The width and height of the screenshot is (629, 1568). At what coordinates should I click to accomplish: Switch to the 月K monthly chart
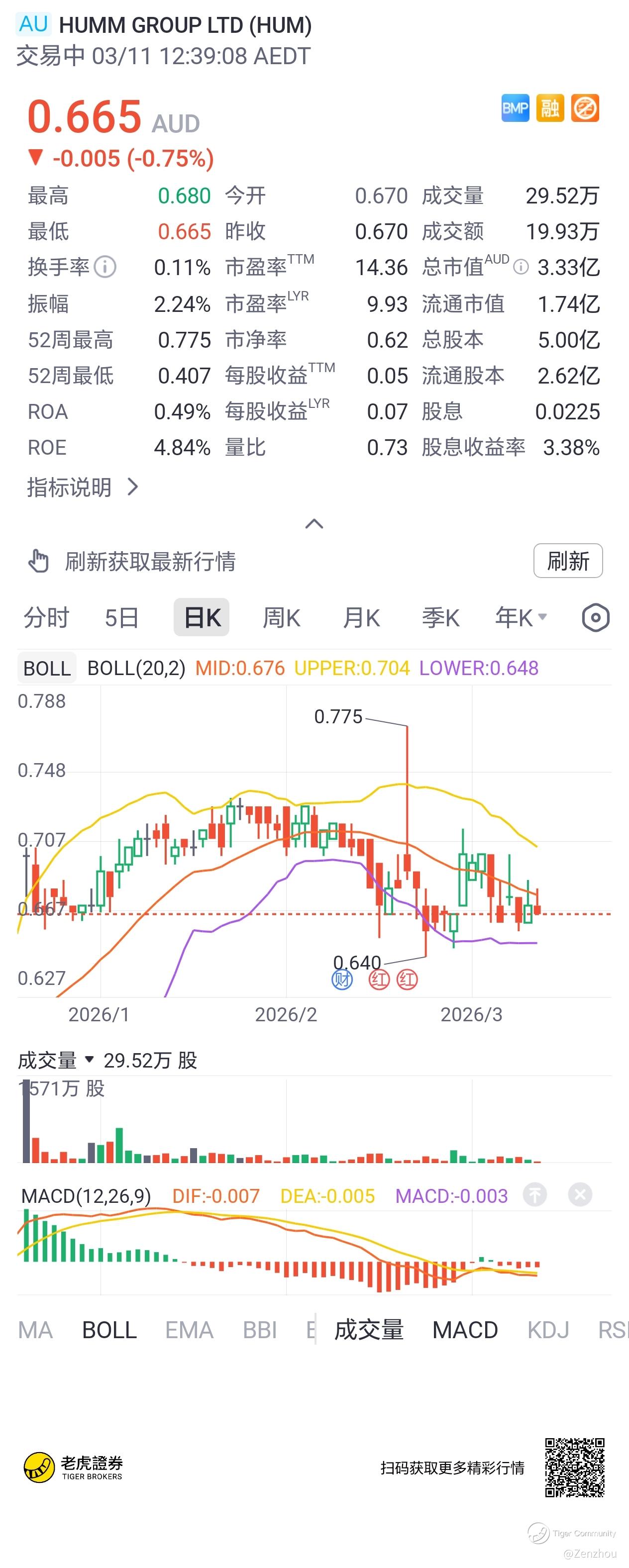[x=361, y=618]
